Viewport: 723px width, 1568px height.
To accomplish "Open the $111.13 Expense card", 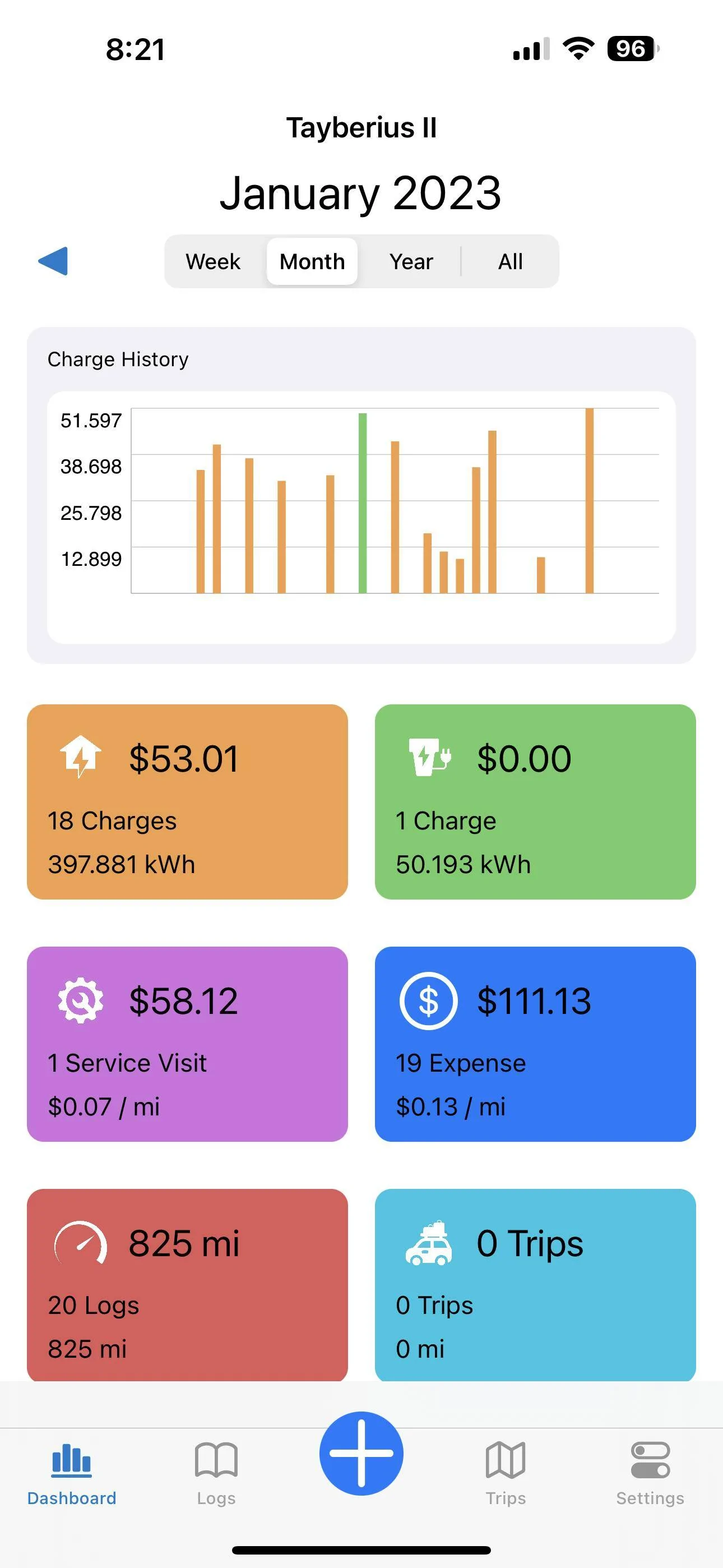I will 536,1044.
